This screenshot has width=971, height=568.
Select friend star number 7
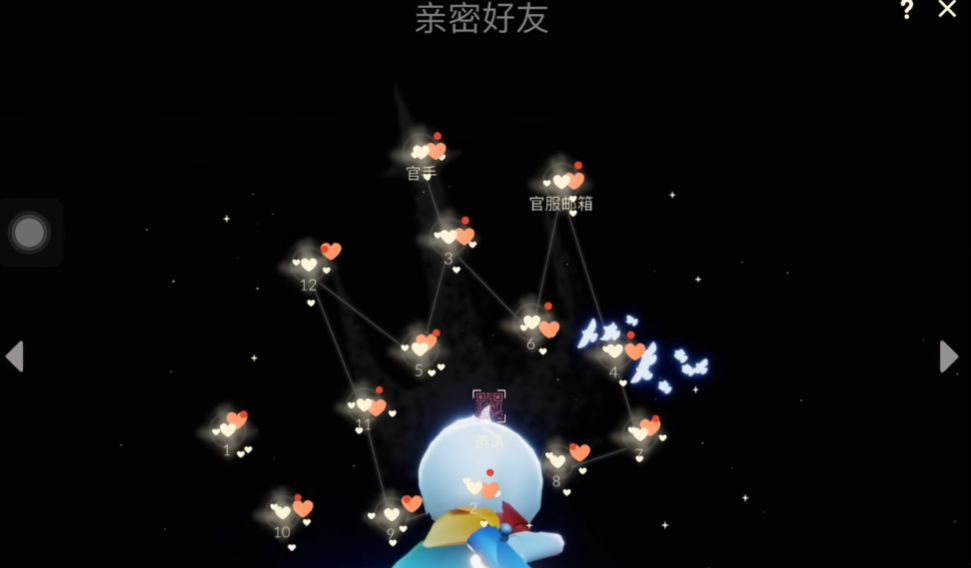coord(642,432)
